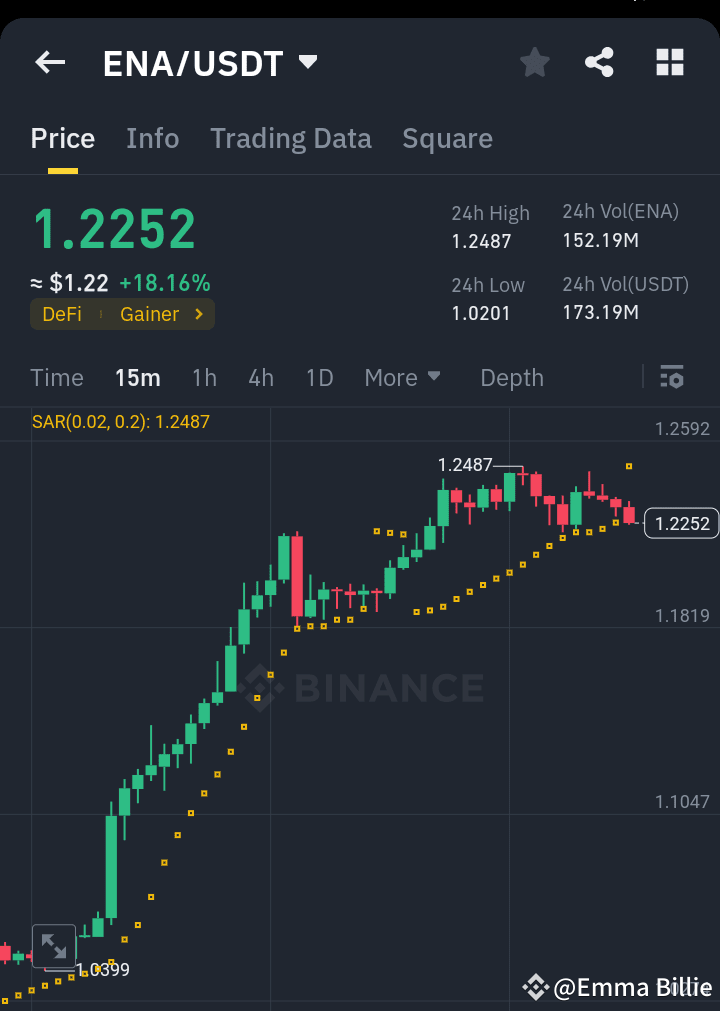720x1011 pixels.
Task: Open the markets grid icon
Action: coord(668,62)
